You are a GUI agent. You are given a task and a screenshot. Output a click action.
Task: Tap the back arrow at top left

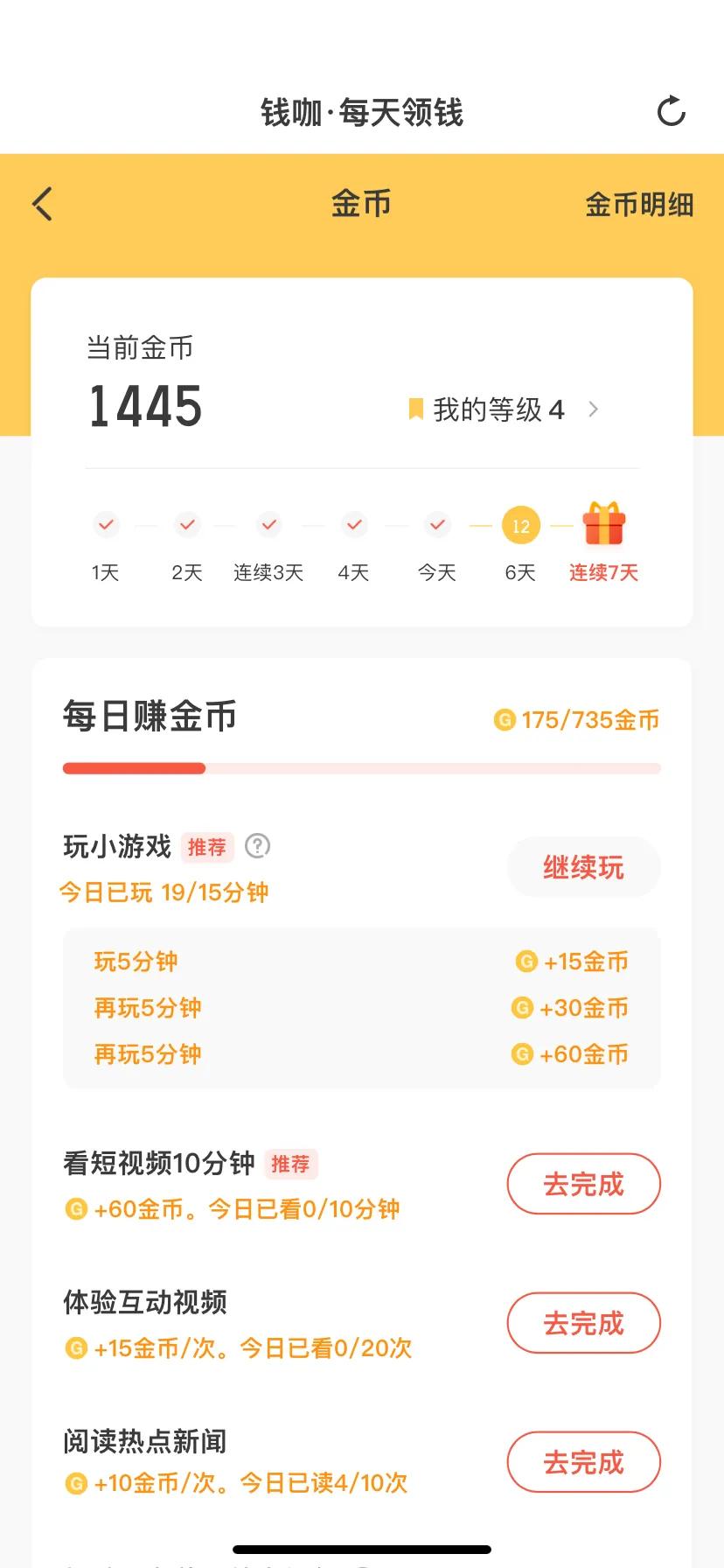42,203
